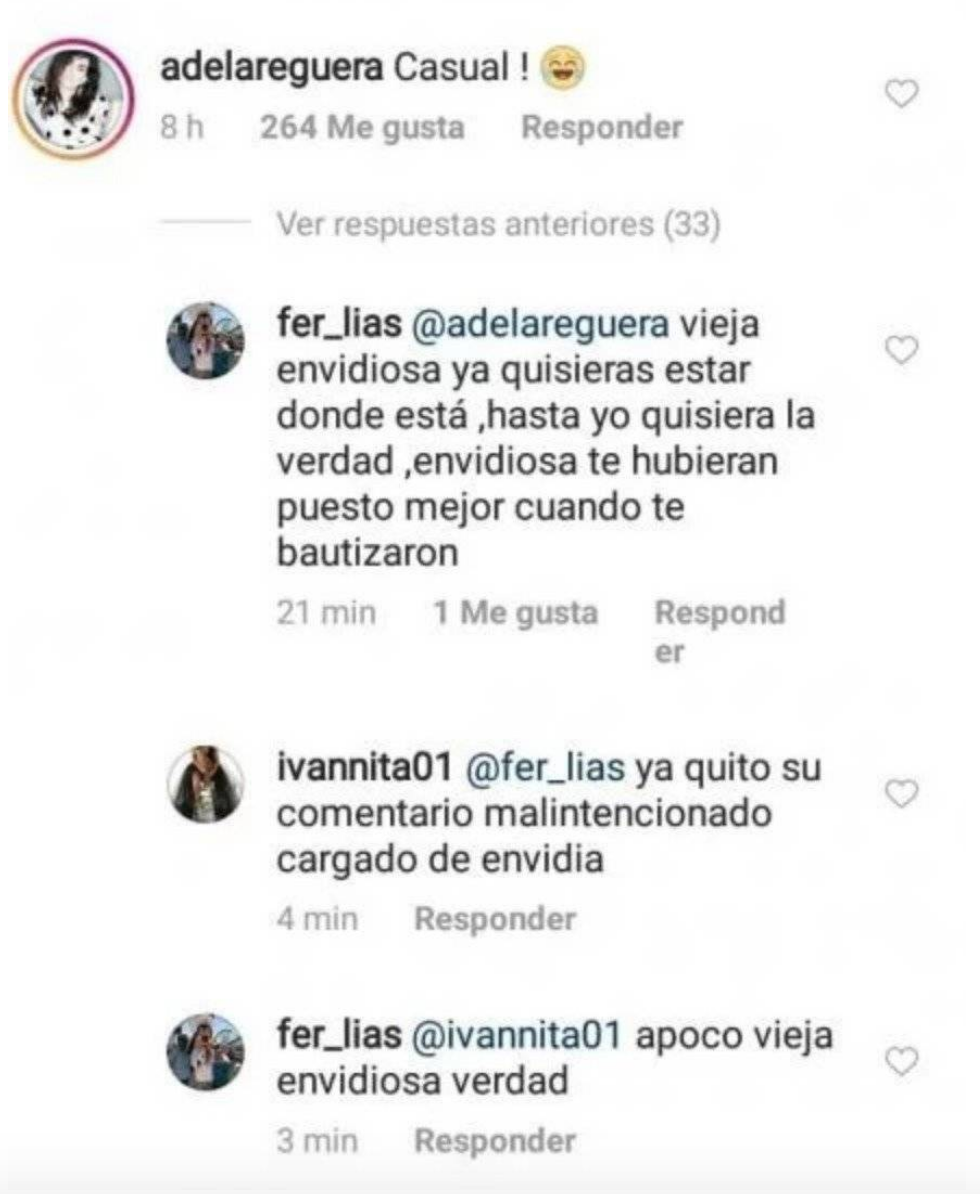The height and width of the screenshot is (1194, 980).
Task: Reply to ivannita01's 4 min comment
Action: 495,919
